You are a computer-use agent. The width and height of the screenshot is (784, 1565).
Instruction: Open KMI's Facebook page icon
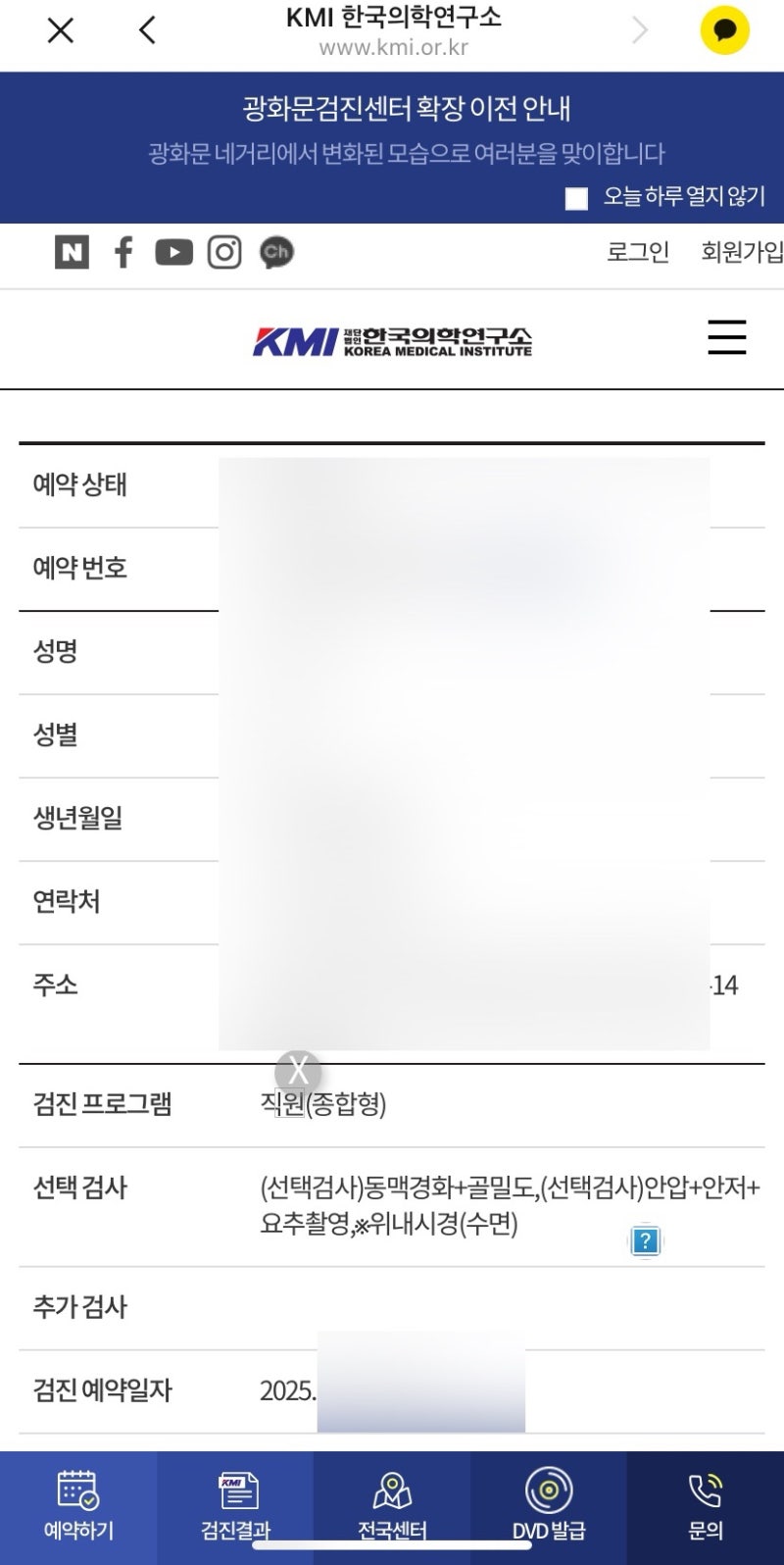pos(123,253)
